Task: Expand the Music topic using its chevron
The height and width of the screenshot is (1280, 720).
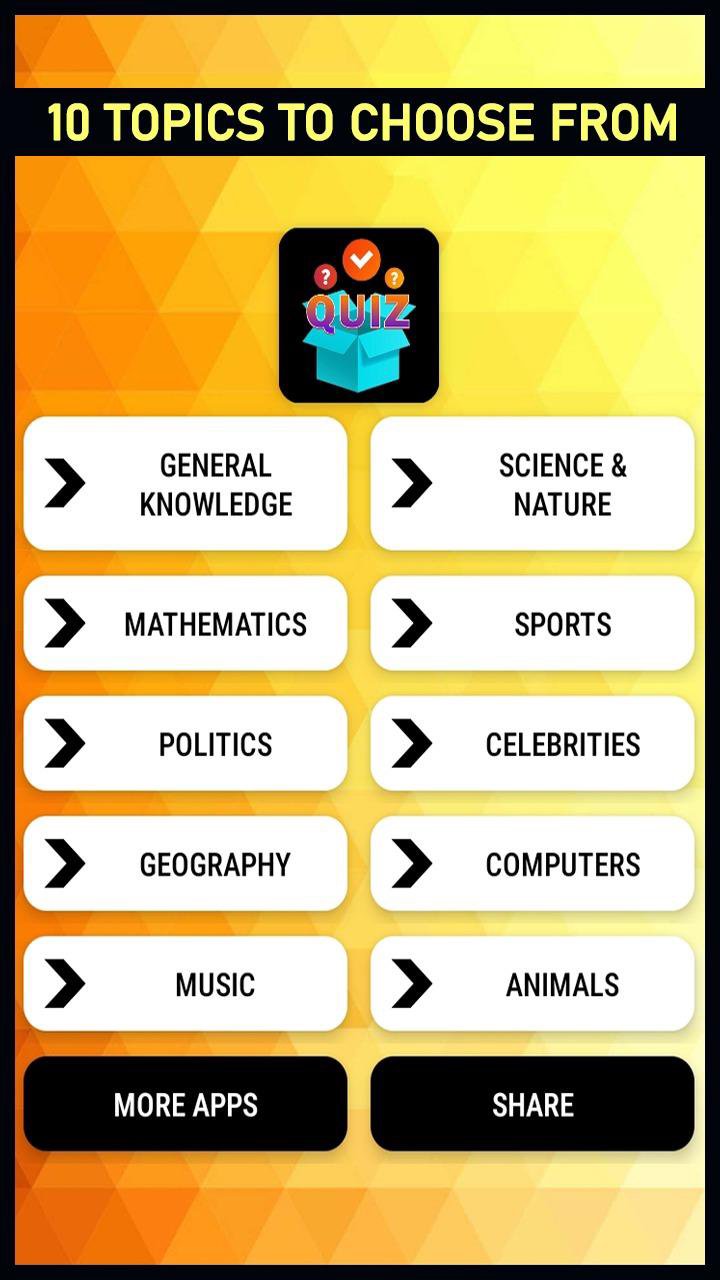Action: point(66,983)
